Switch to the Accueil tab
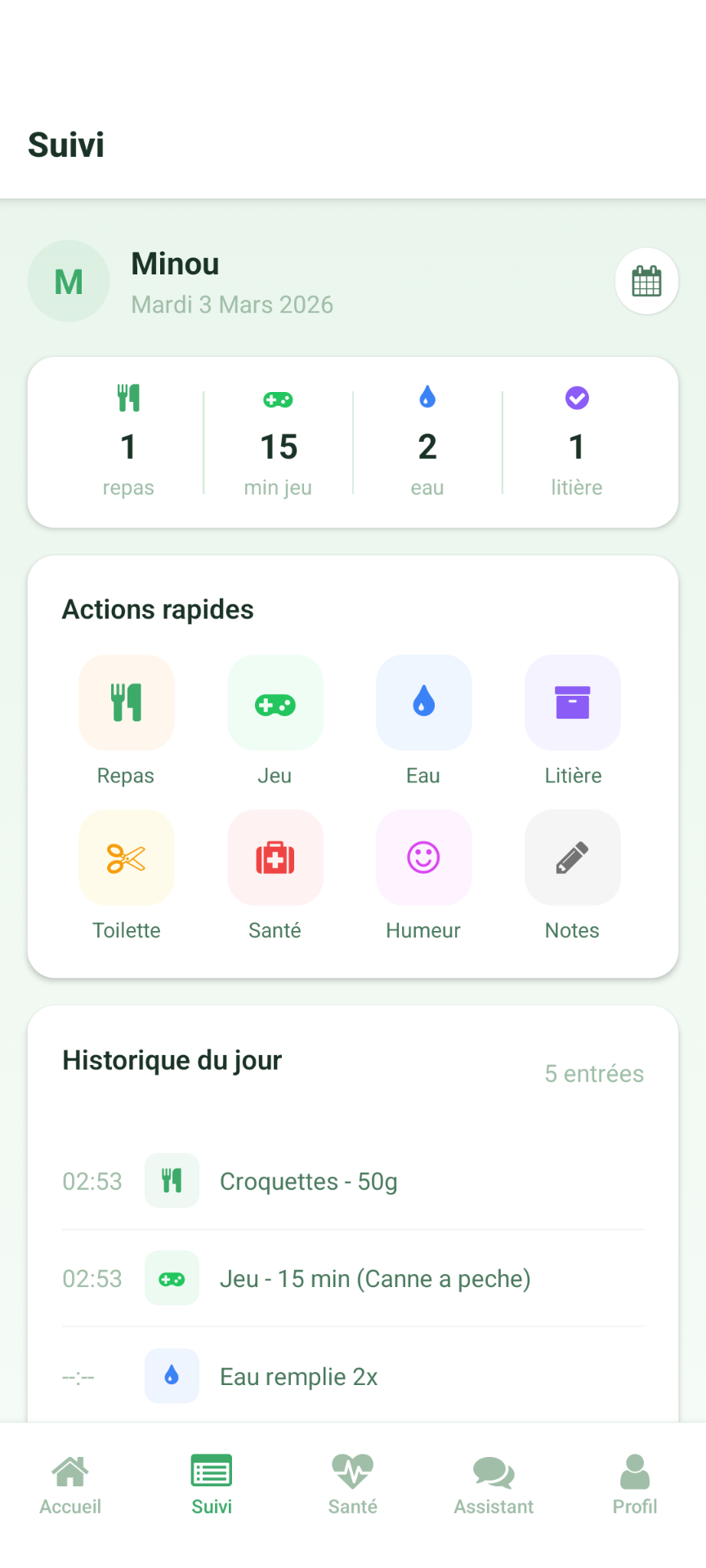Viewport: 706px width, 1568px height. (69, 1482)
